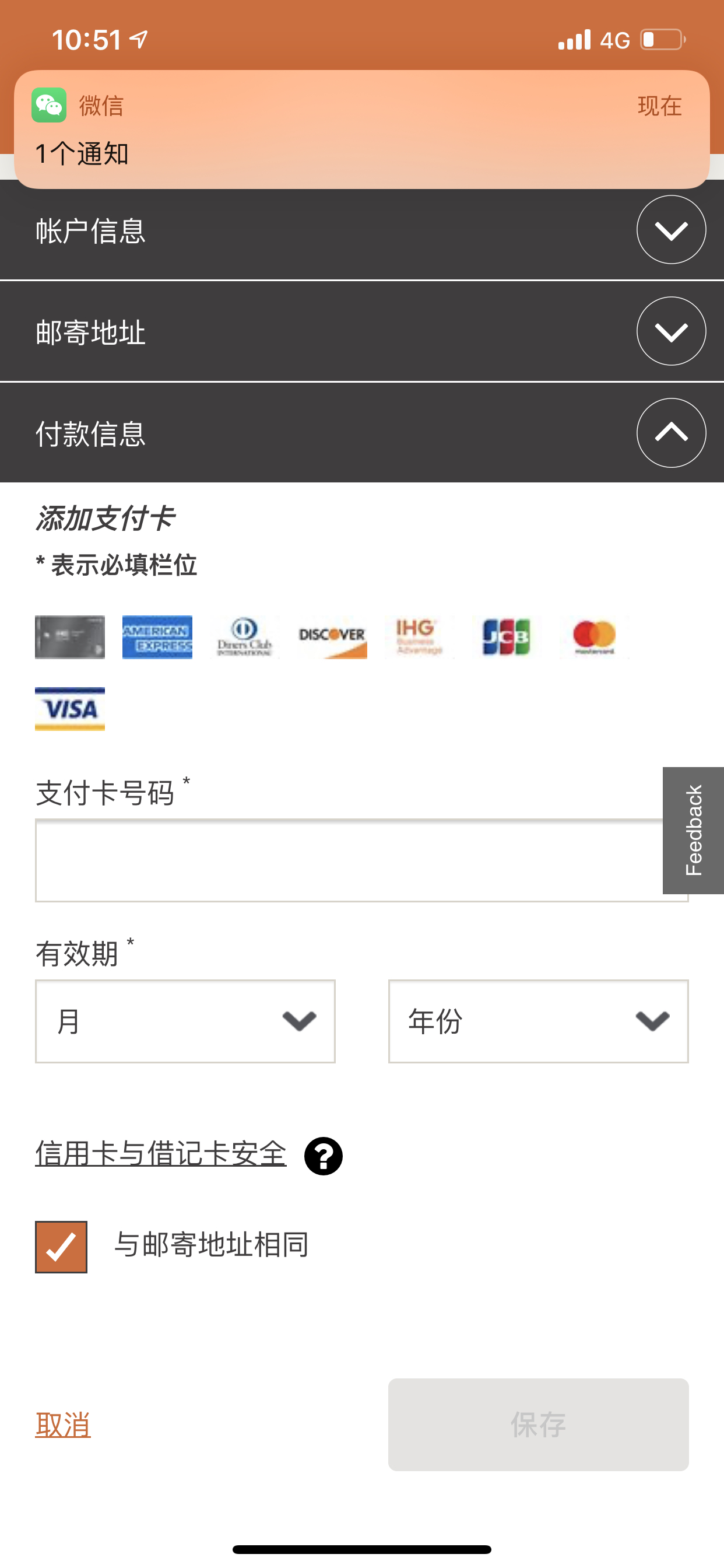Open the 月 expiry month dropdown

(185, 1021)
